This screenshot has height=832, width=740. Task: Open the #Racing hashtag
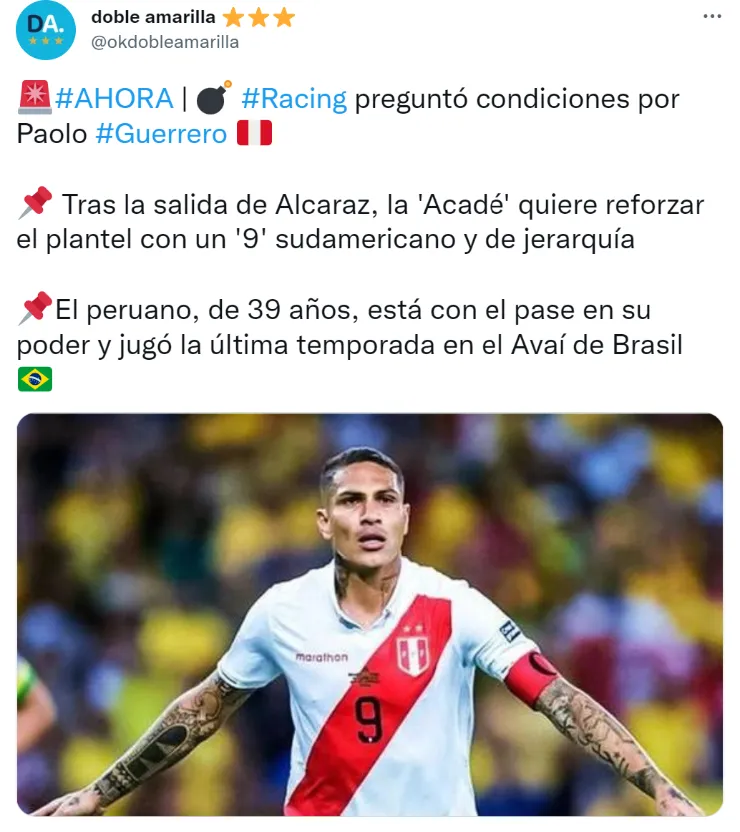point(294,99)
